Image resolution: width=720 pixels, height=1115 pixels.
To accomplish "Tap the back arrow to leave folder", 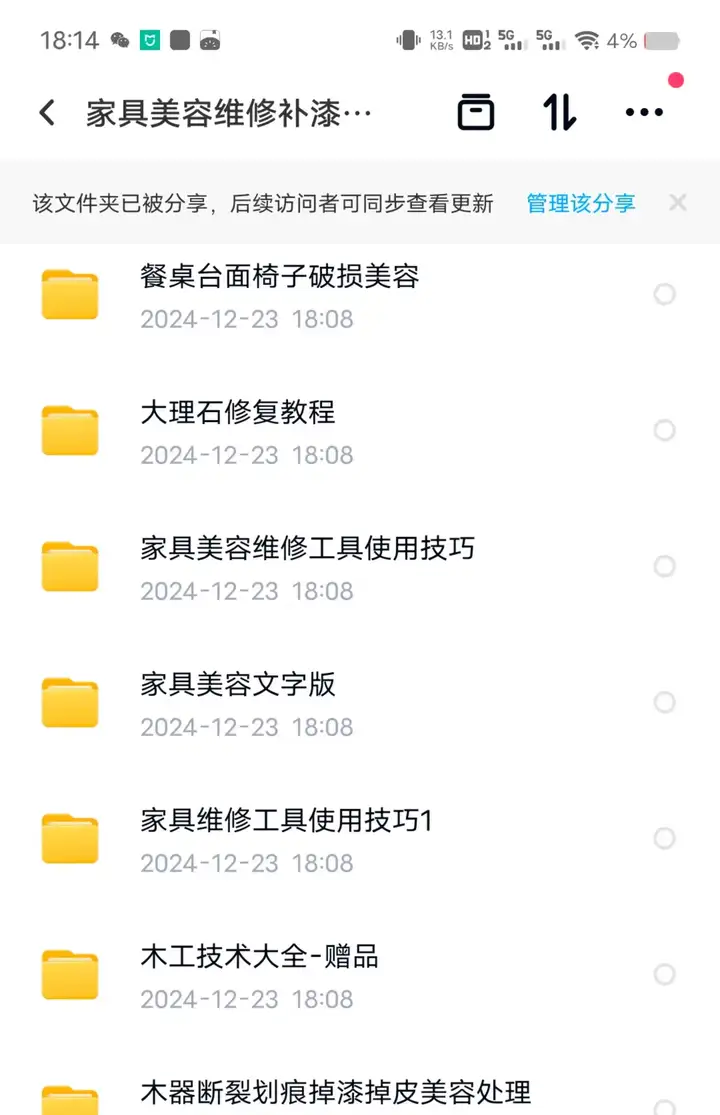I will click(x=47, y=112).
